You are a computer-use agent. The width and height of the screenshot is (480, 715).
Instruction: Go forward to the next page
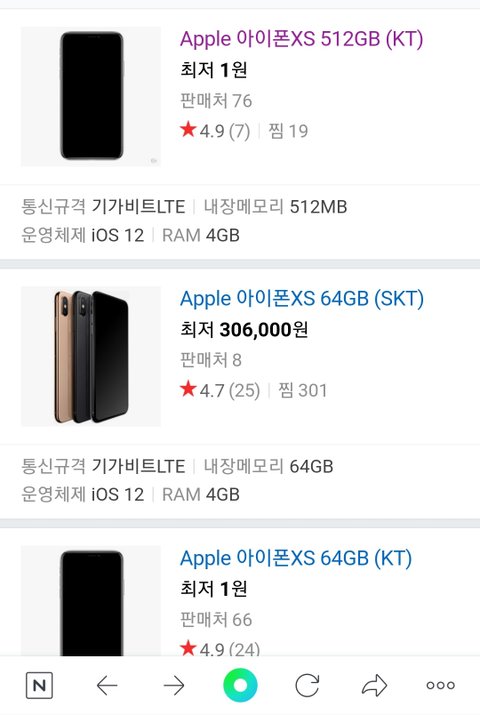(174, 685)
